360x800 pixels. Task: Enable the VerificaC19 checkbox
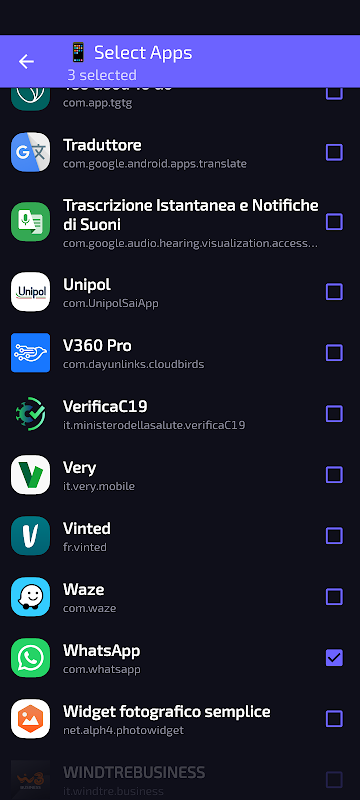click(x=334, y=414)
